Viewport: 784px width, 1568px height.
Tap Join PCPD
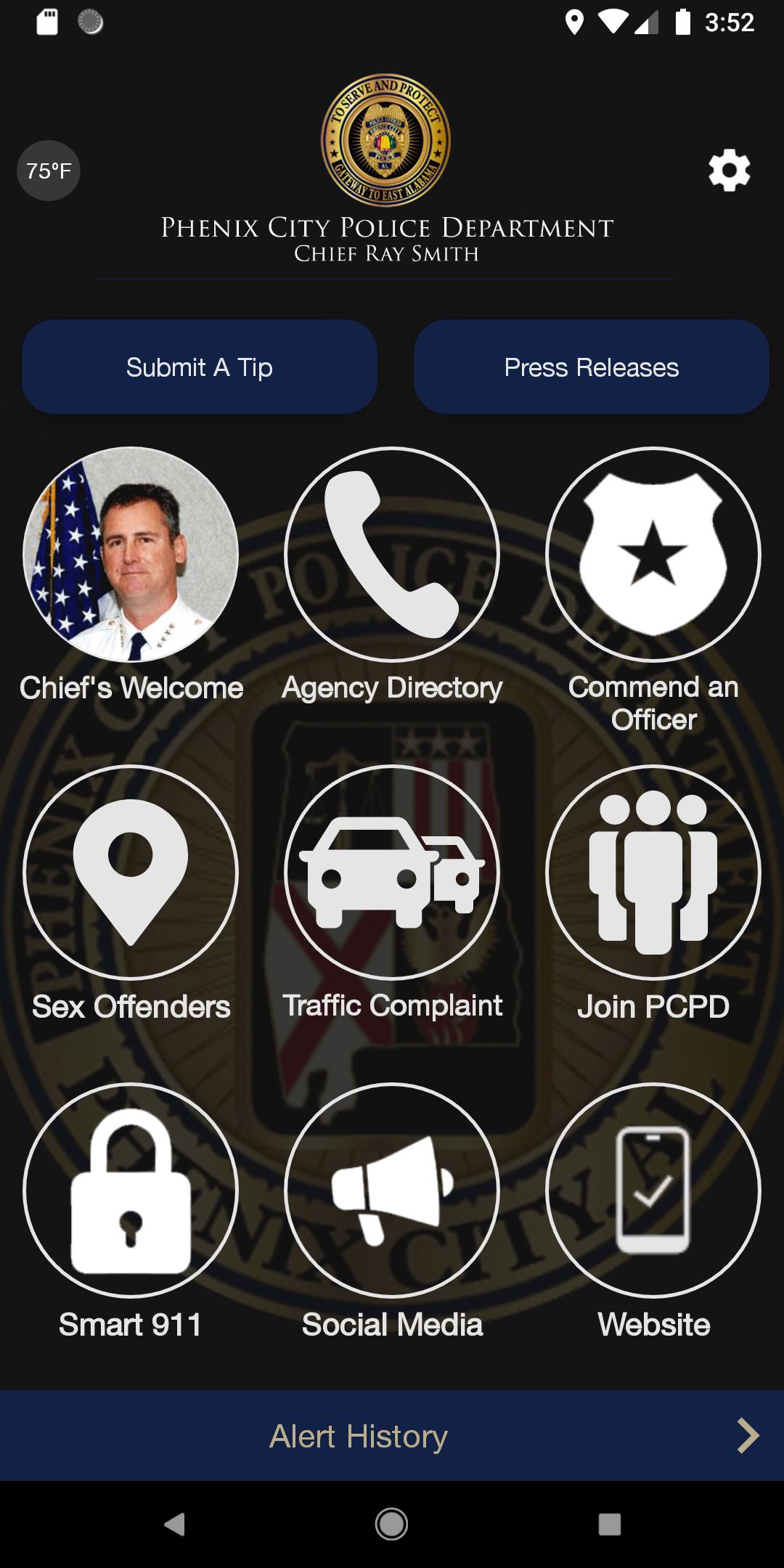tap(653, 872)
